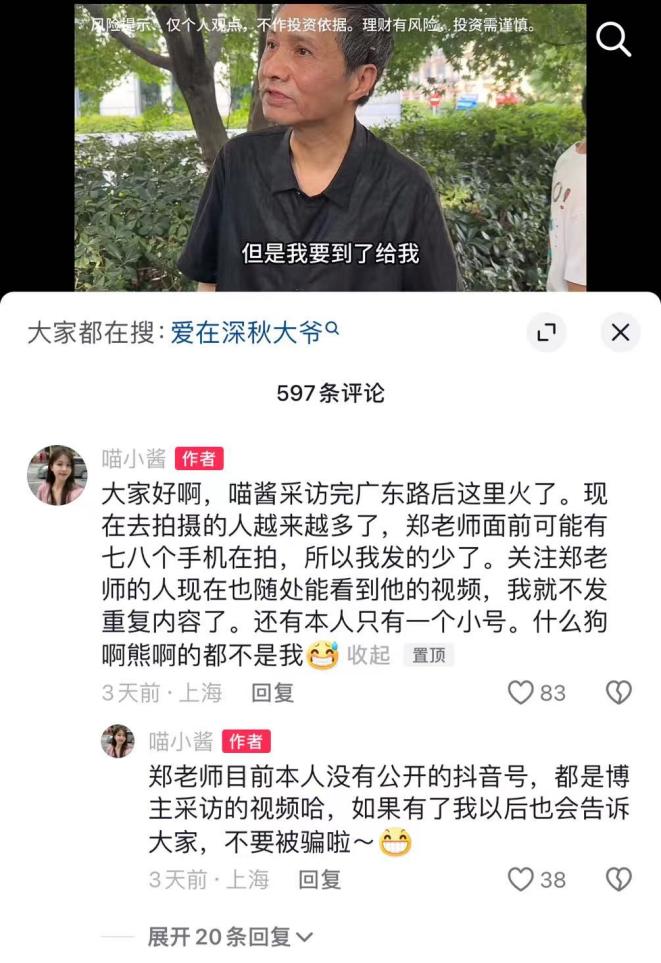Screen dimensions: 661x963
Task: Open the search magnifier icon
Action: click(613, 39)
